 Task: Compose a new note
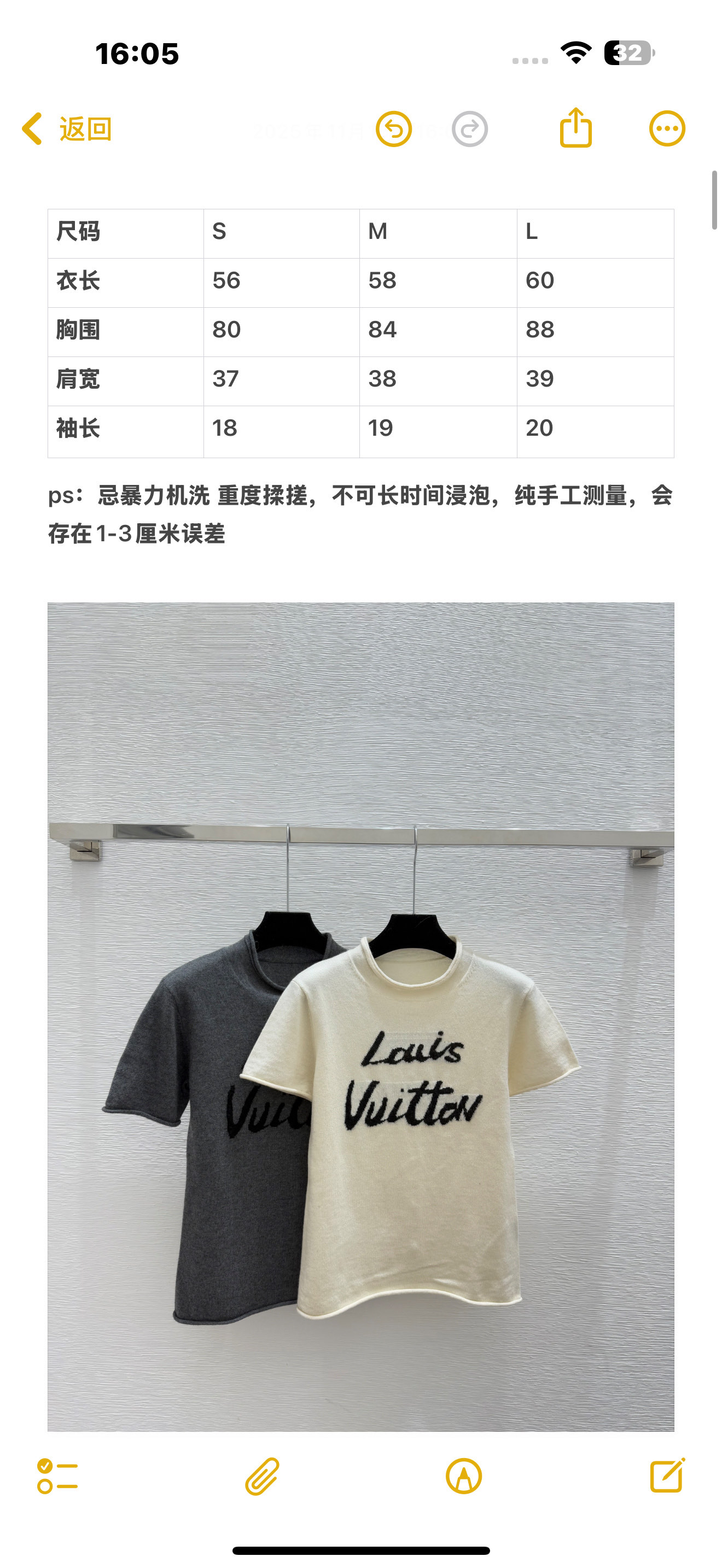click(x=667, y=1476)
